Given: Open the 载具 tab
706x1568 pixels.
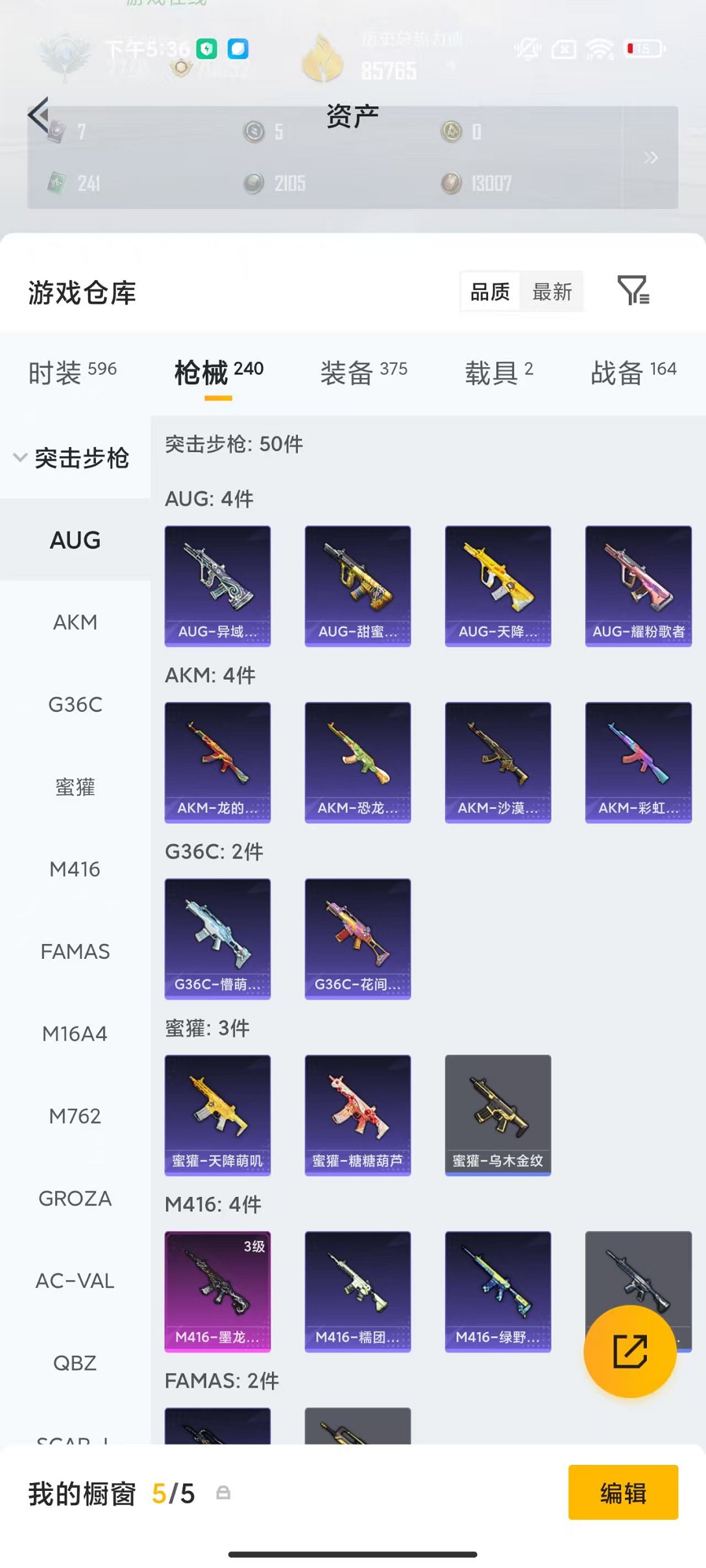Looking at the screenshot, I should (498, 372).
